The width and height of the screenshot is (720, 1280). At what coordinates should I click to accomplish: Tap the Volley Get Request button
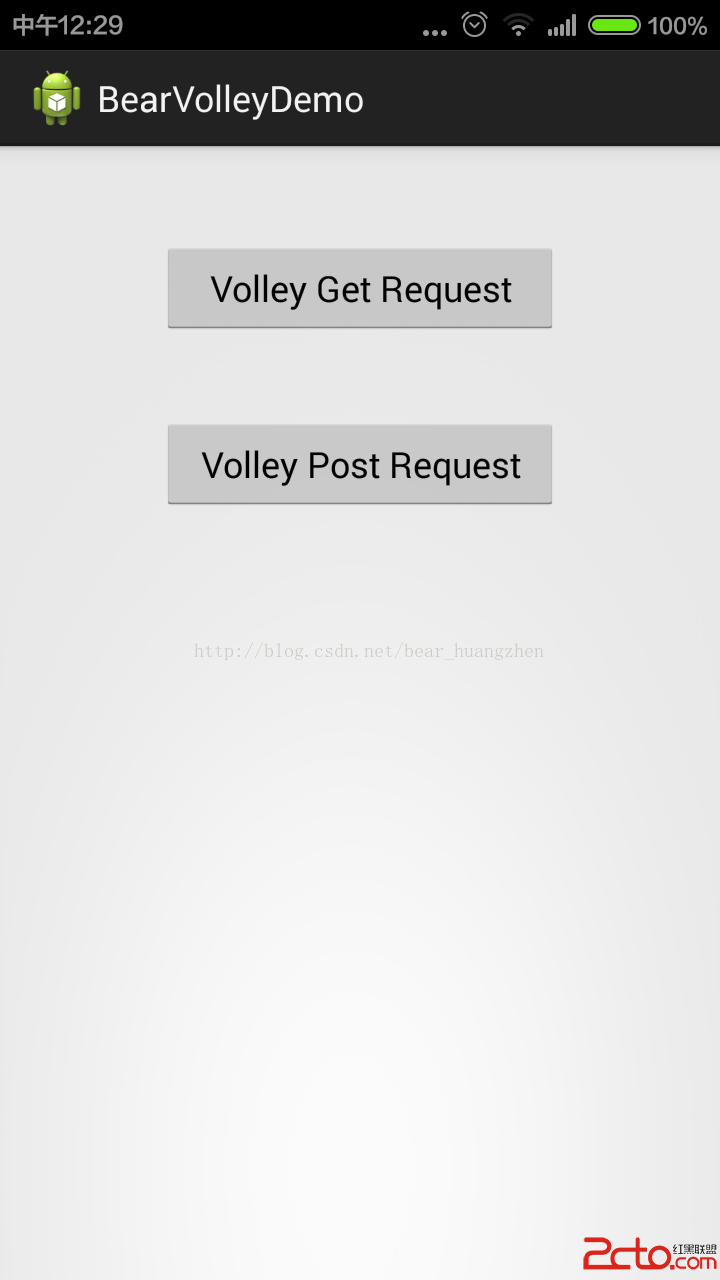(x=360, y=288)
